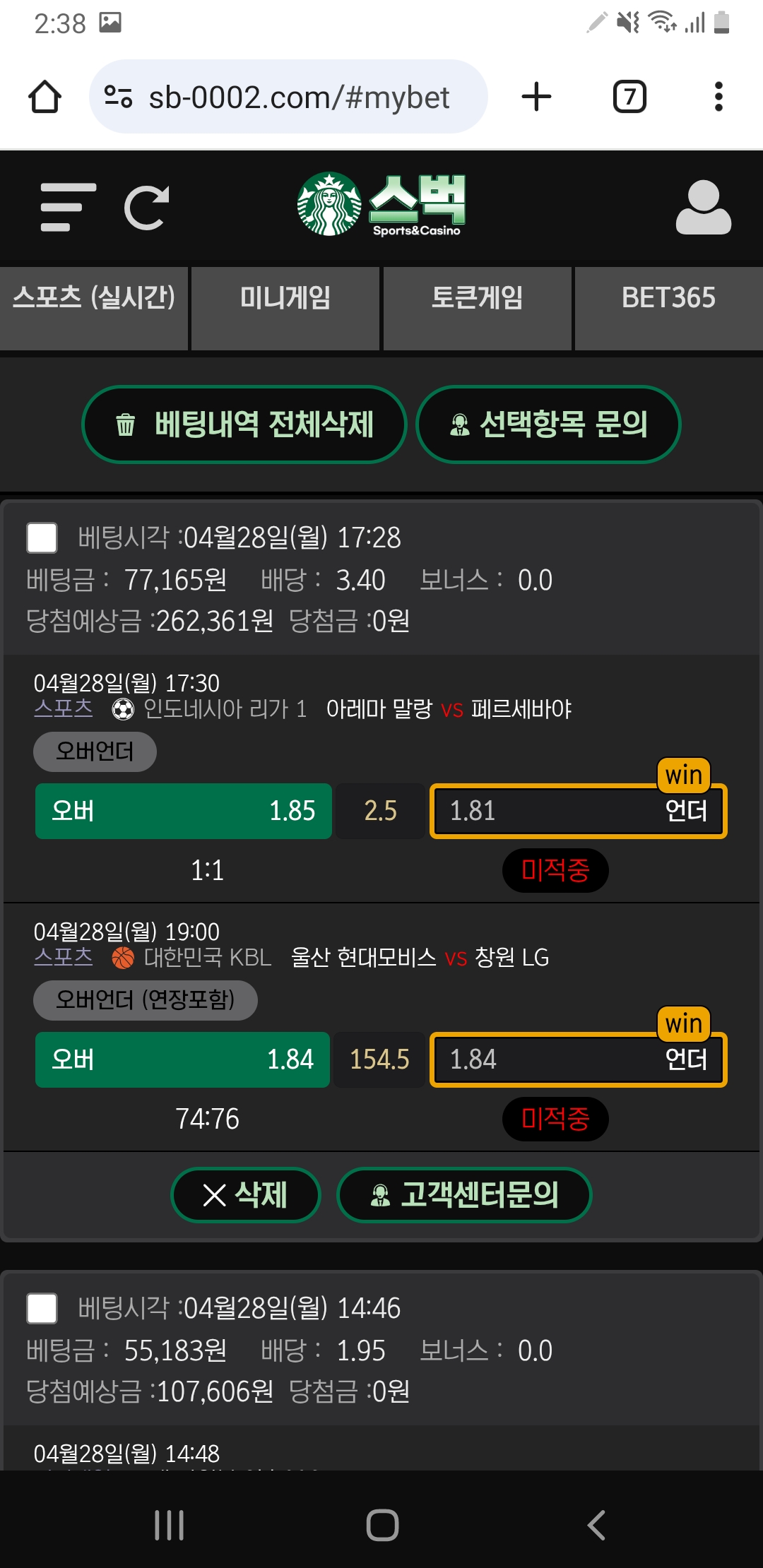Delete the 17:28 bet with 삭제

(245, 1195)
